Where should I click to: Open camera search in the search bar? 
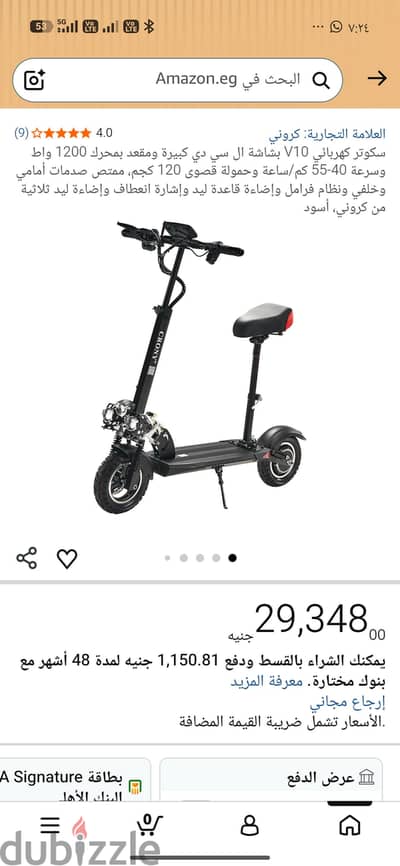pyautogui.click(x=34, y=80)
